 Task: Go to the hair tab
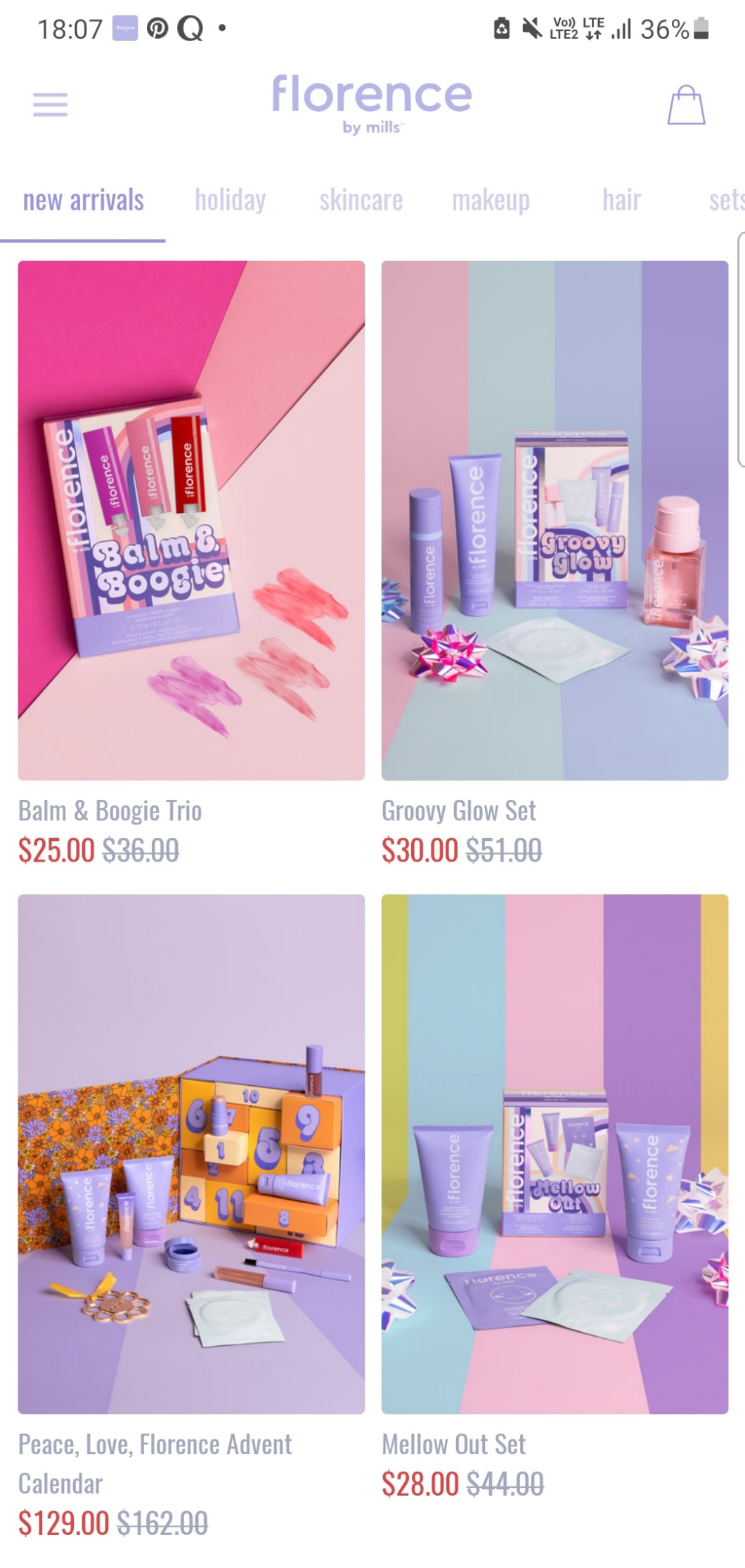tap(621, 200)
